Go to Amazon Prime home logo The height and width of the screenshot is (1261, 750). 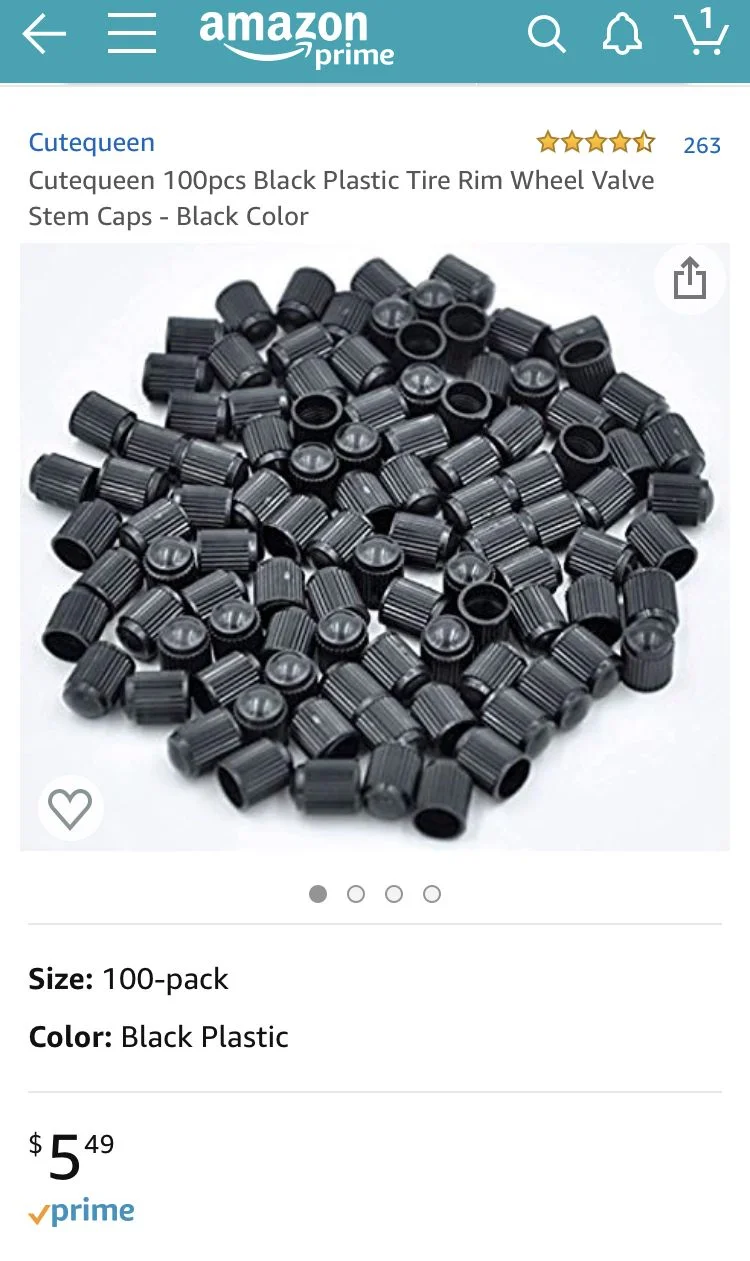pos(297,38)
